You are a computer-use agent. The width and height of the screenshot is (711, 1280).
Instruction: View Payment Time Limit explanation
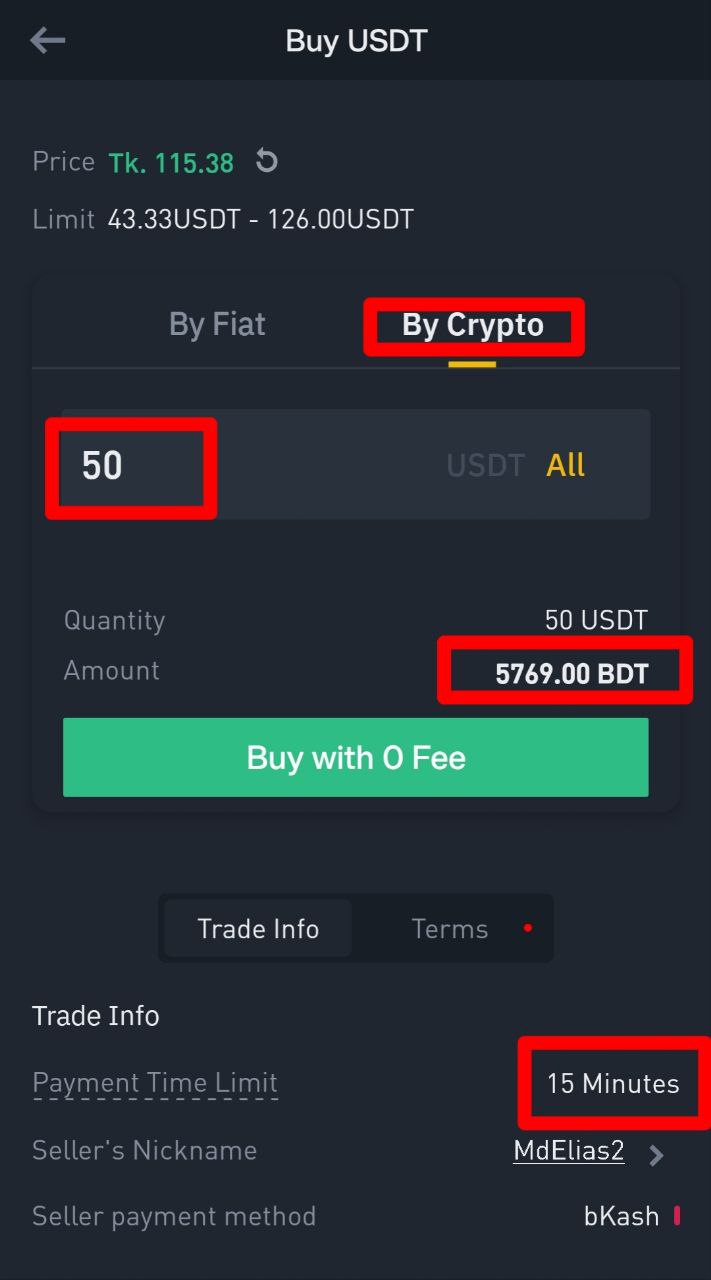coord(155,1083)
